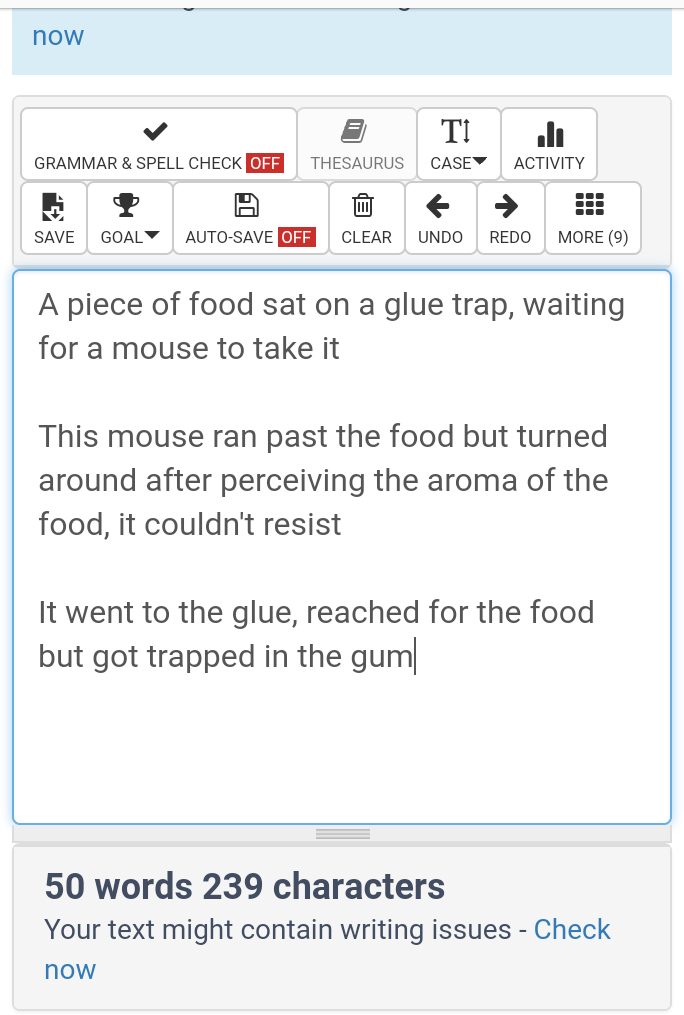Open the Thesaurus tool
684x1015 pixels.
pyautogui.click(x=357, y=145)
